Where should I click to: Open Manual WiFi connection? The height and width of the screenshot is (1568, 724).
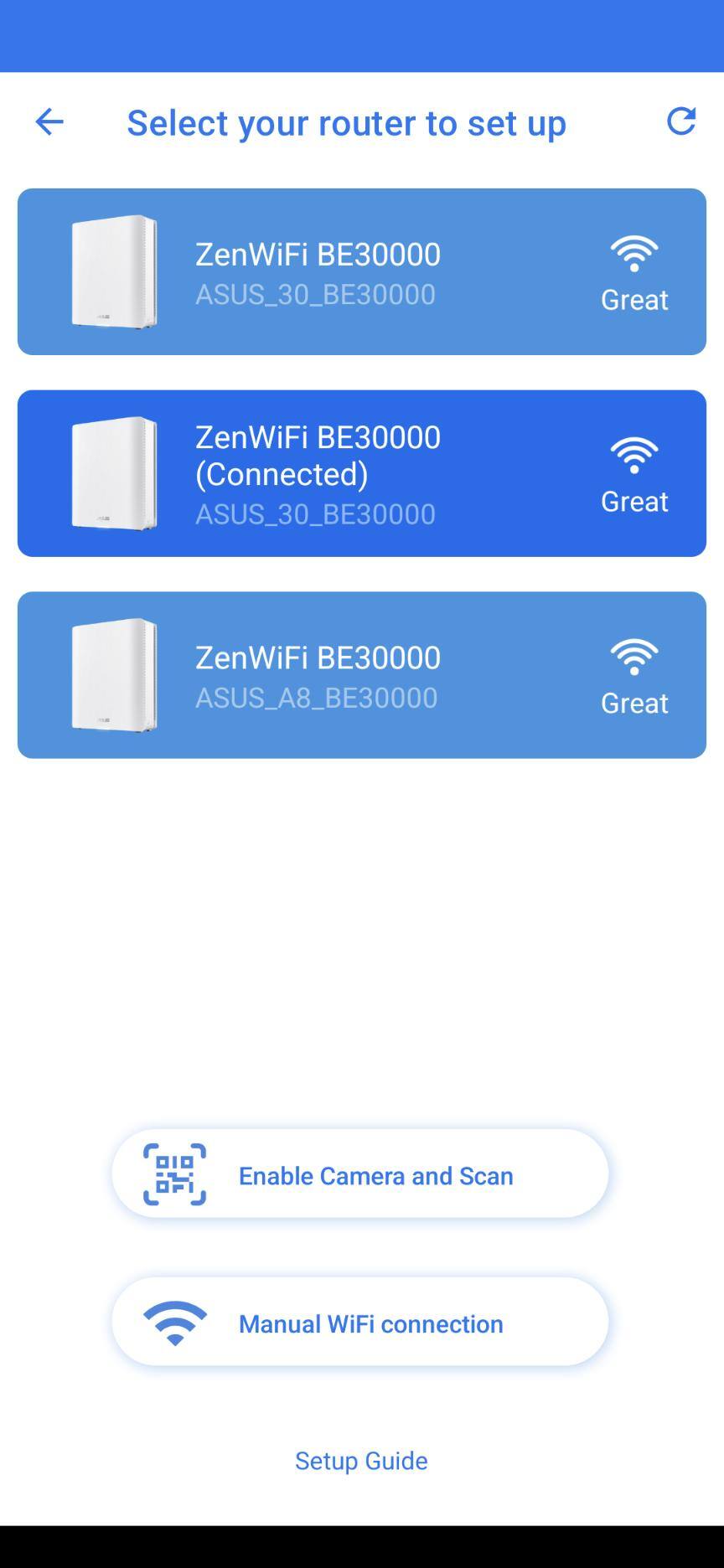360,1323
